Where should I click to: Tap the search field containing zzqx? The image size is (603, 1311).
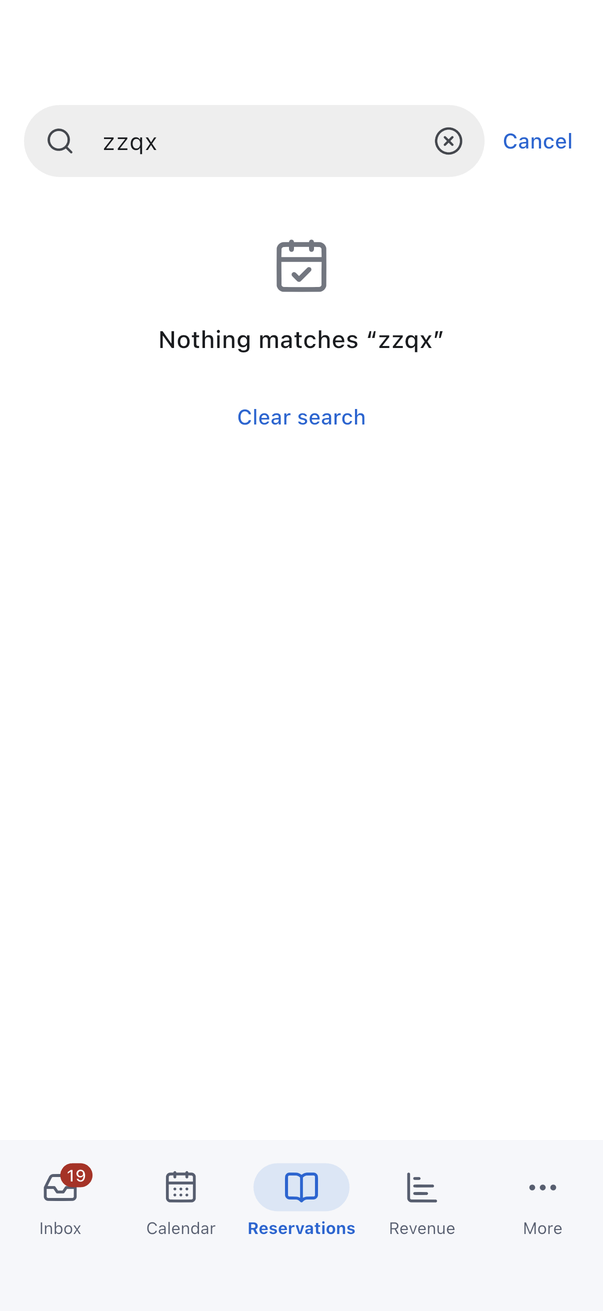coord(254,141)
